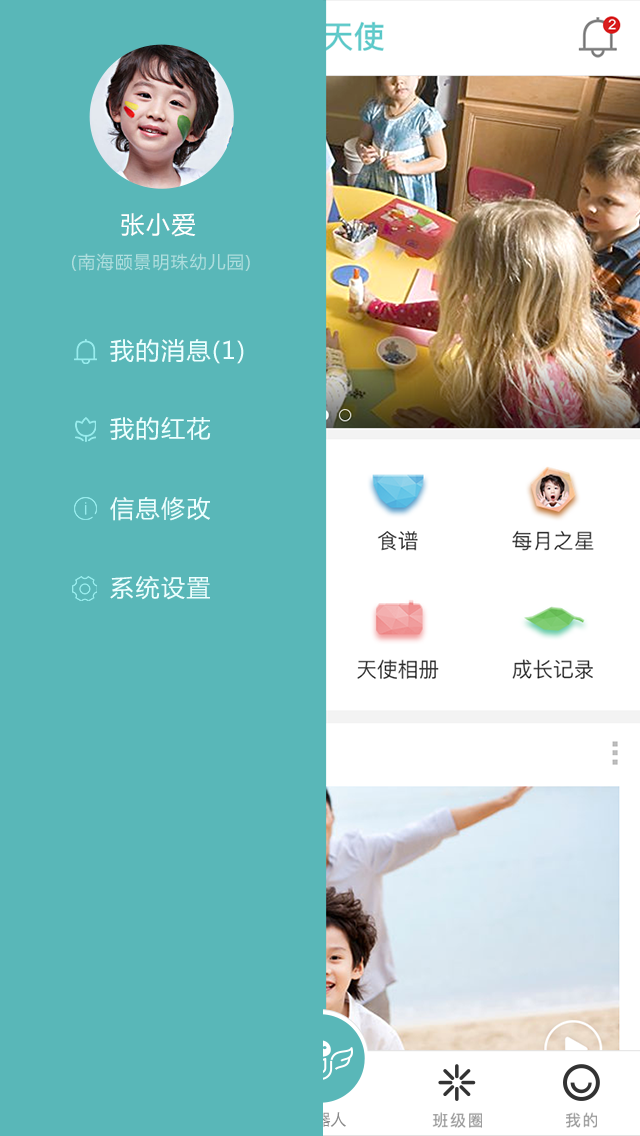Open the 食谱 recipes section
Screen dimensions: 640x1136
(x=398, y=510)
